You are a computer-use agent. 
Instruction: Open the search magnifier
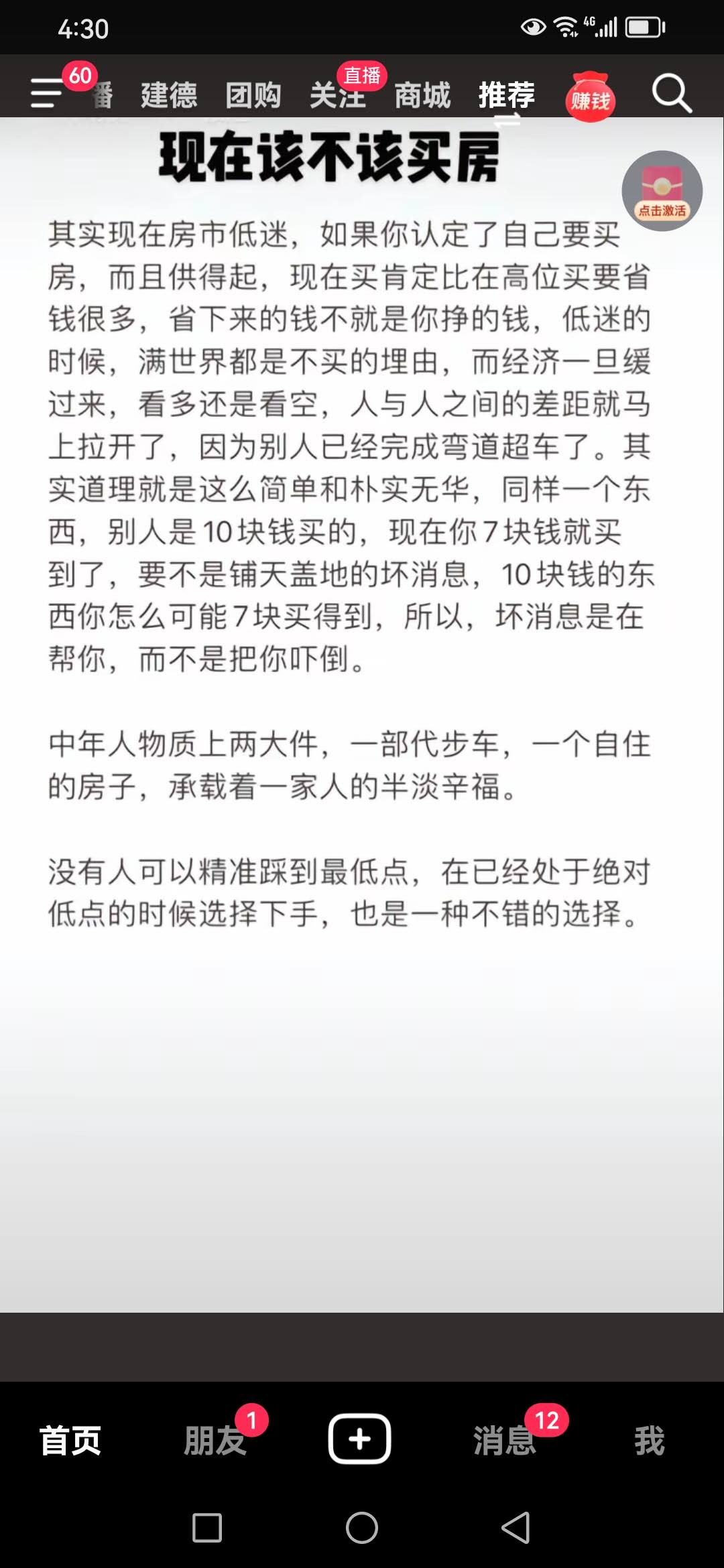pyautogui.click(x=672, y=93)
